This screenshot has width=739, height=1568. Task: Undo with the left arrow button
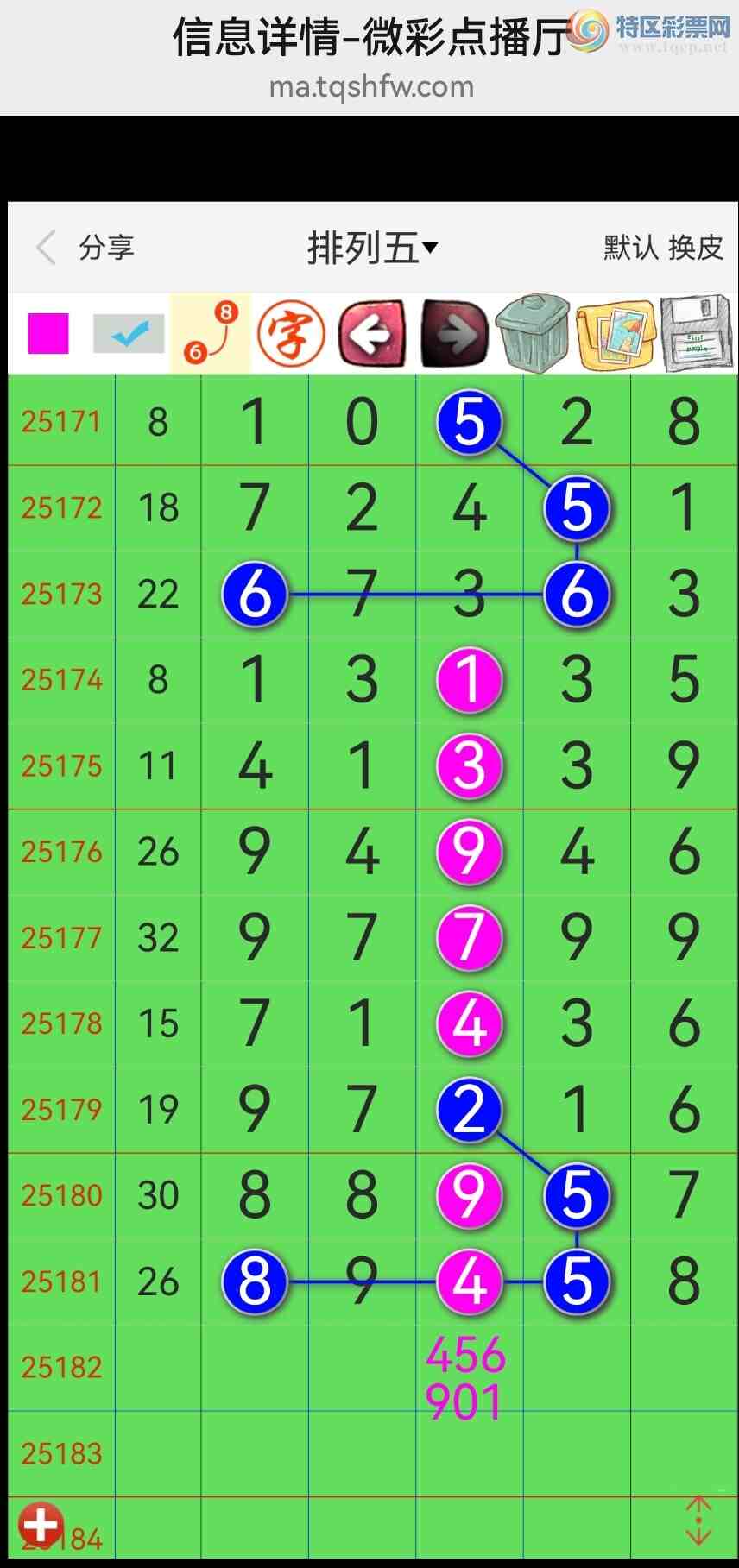[x=372, y=333]
